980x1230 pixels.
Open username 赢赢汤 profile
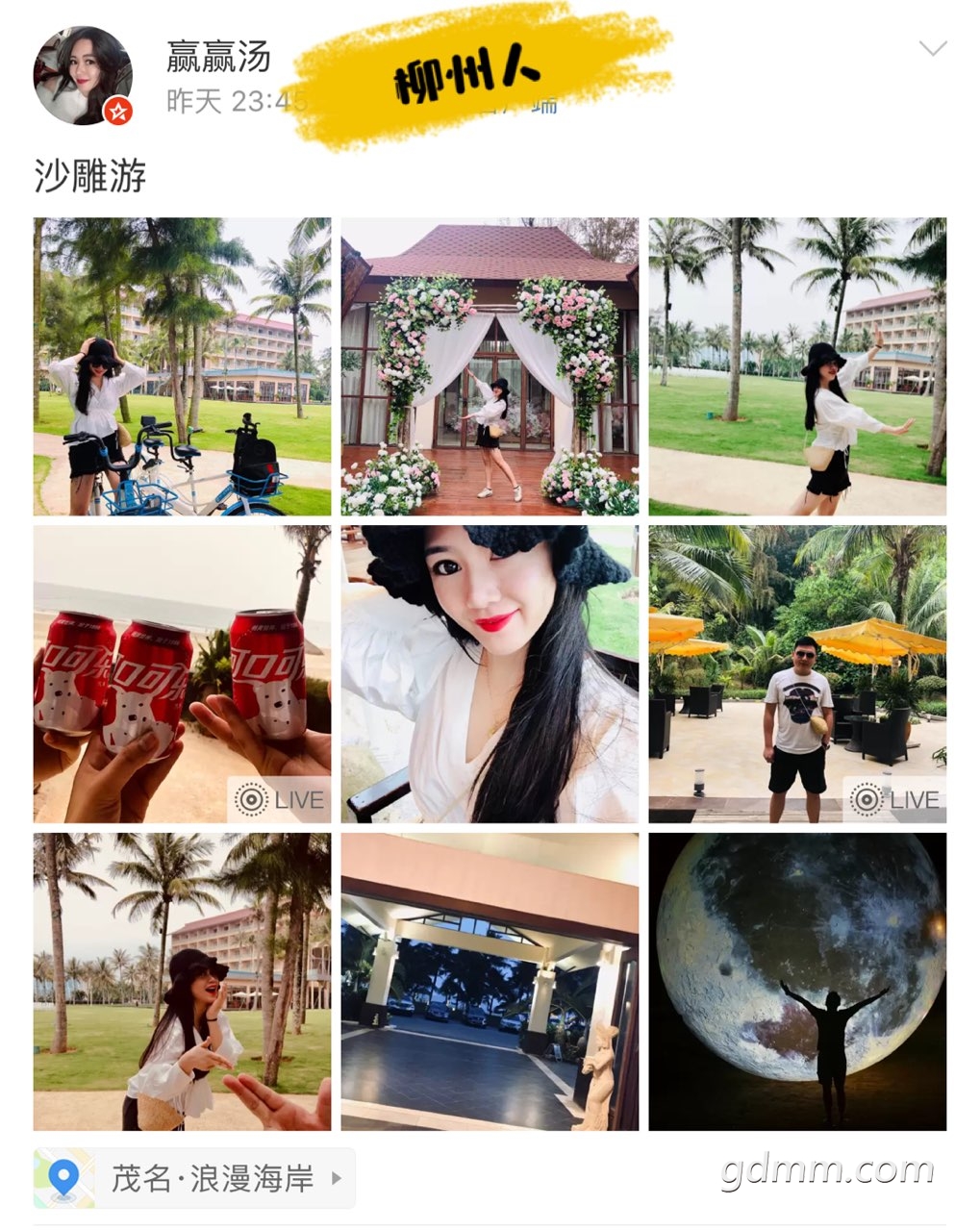pos(218,57)
